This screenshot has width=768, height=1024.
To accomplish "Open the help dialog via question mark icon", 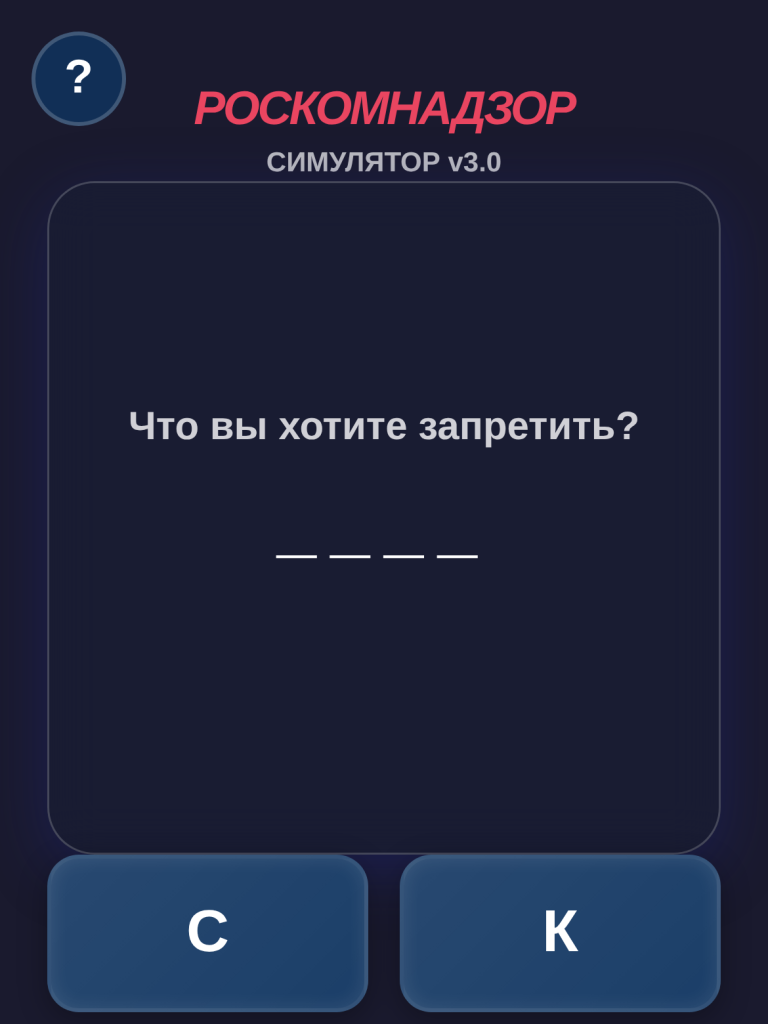I will [79, 77].
